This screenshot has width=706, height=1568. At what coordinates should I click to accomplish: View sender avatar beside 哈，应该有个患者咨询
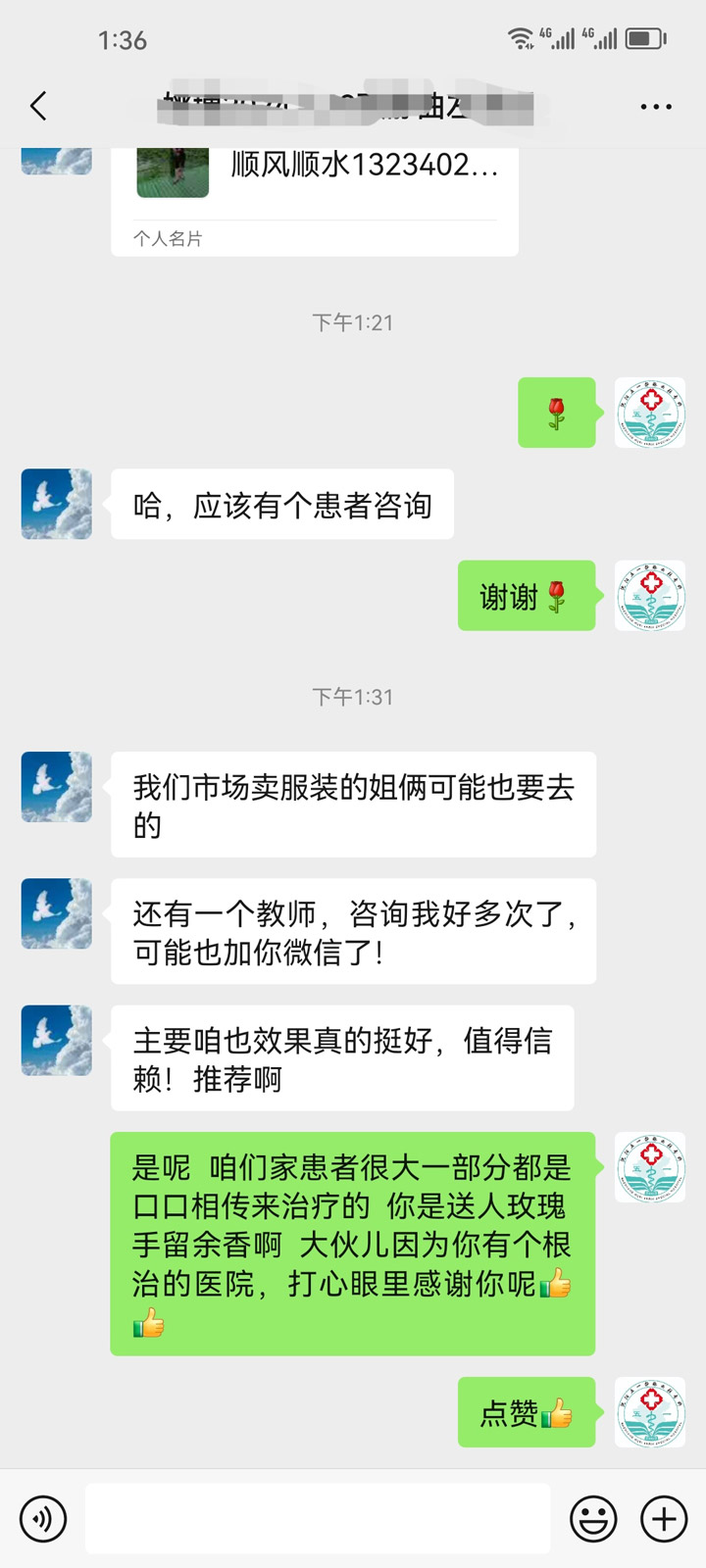click(57, 504)
